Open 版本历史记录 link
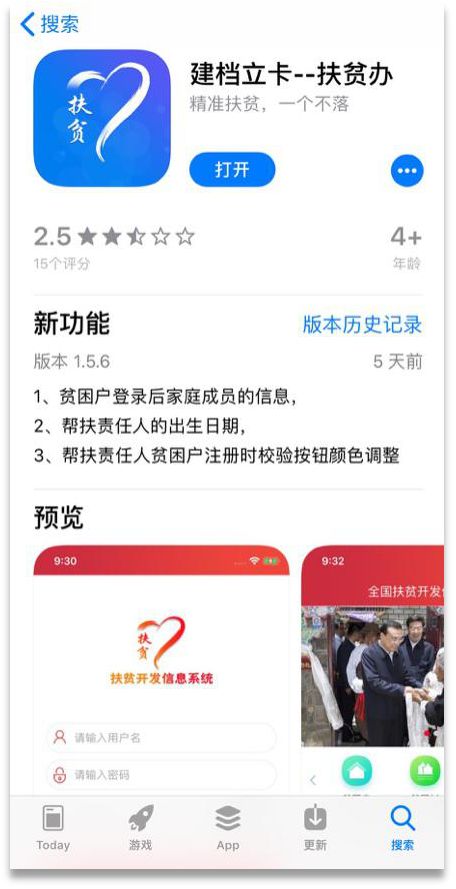 point(362,325)
